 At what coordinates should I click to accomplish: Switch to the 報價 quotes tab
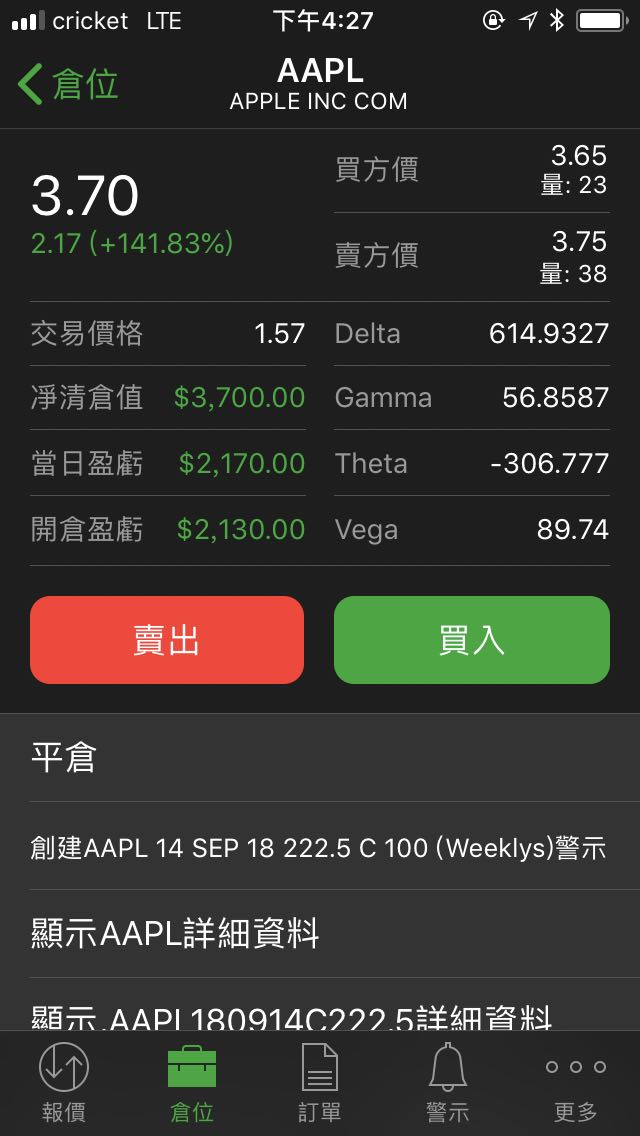(x=64, y=1083)
